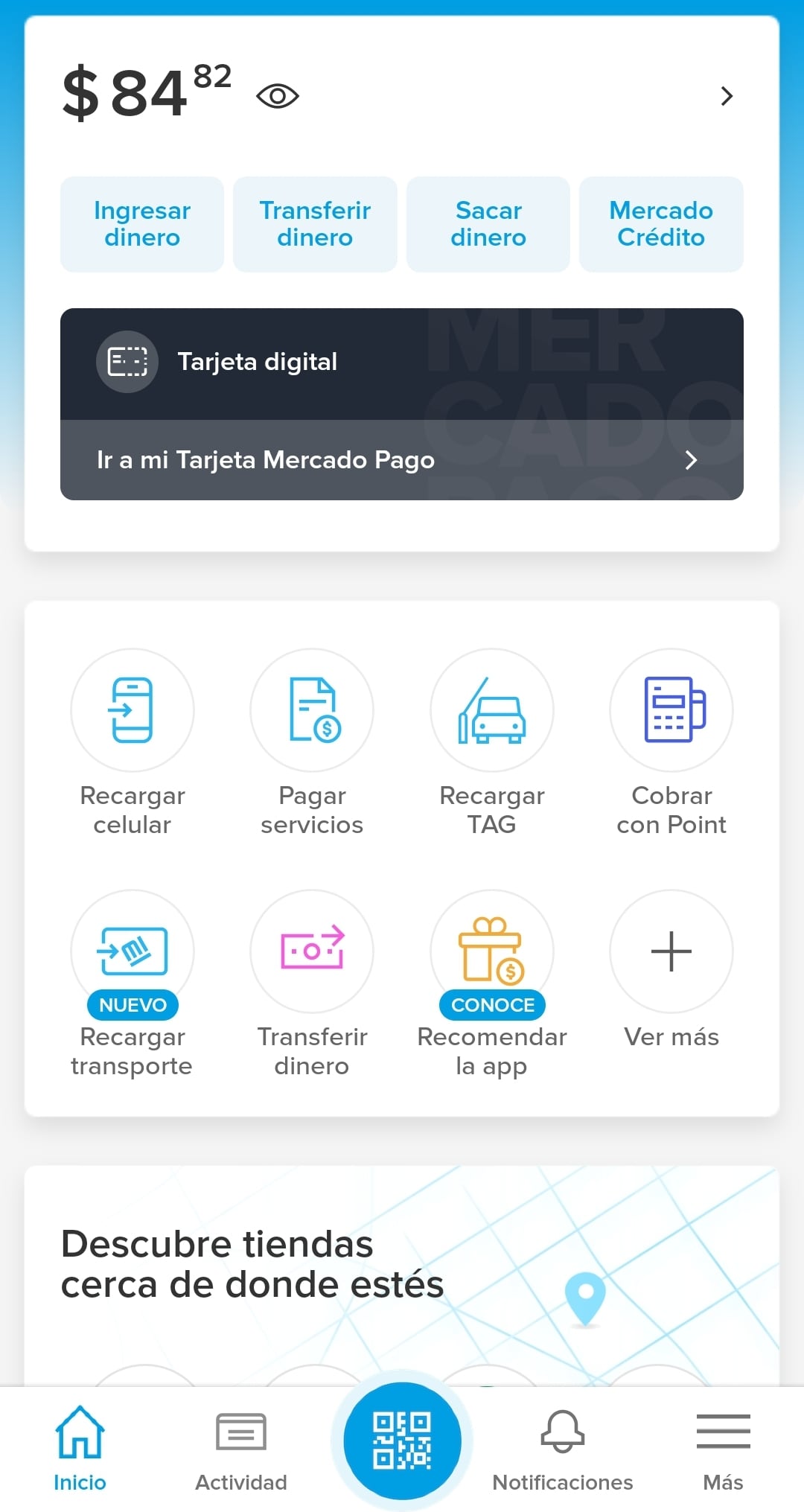Expand account details via balance chevron
Viewport: 804px width, 1512px height.
pyautogui.click(x=726, y=96)
